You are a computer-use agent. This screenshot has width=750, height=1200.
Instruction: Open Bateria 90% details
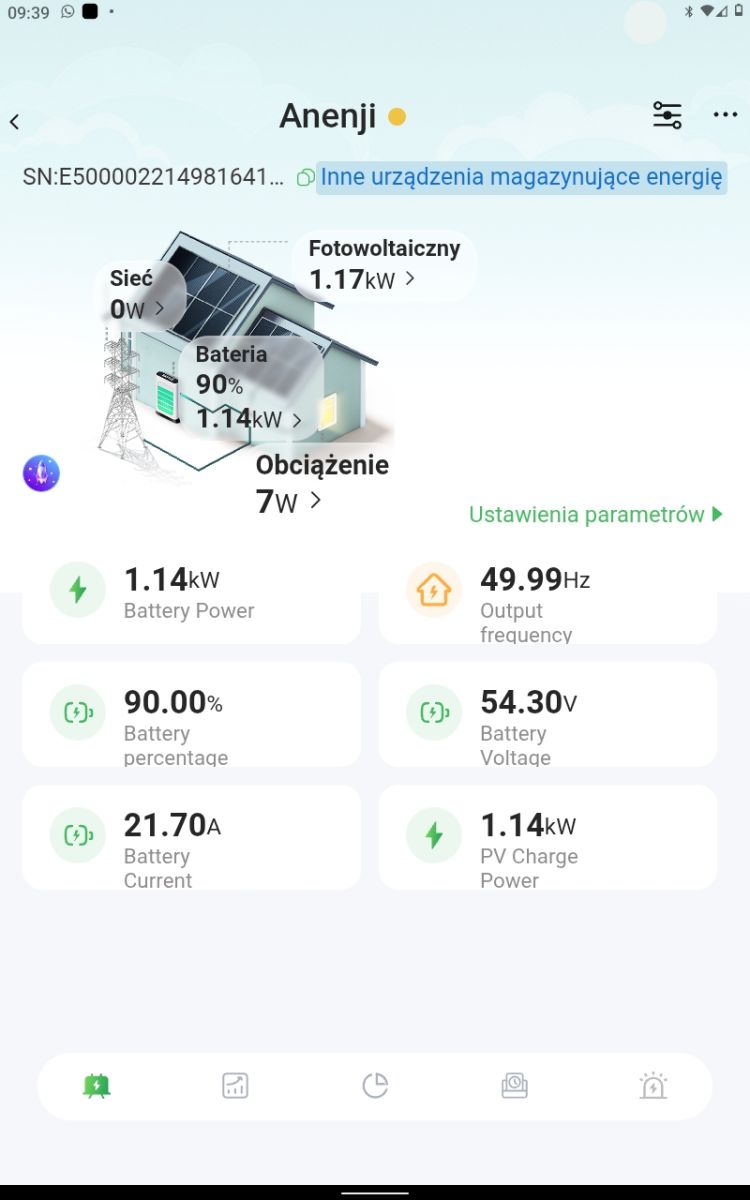(x=250, y=388)
